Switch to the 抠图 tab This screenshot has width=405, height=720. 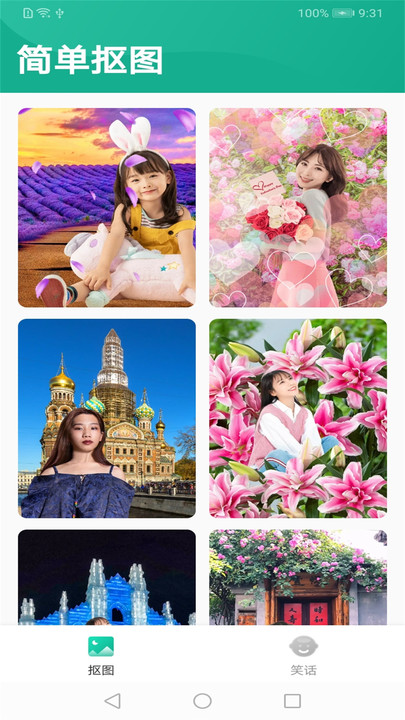tap(101, 656)
